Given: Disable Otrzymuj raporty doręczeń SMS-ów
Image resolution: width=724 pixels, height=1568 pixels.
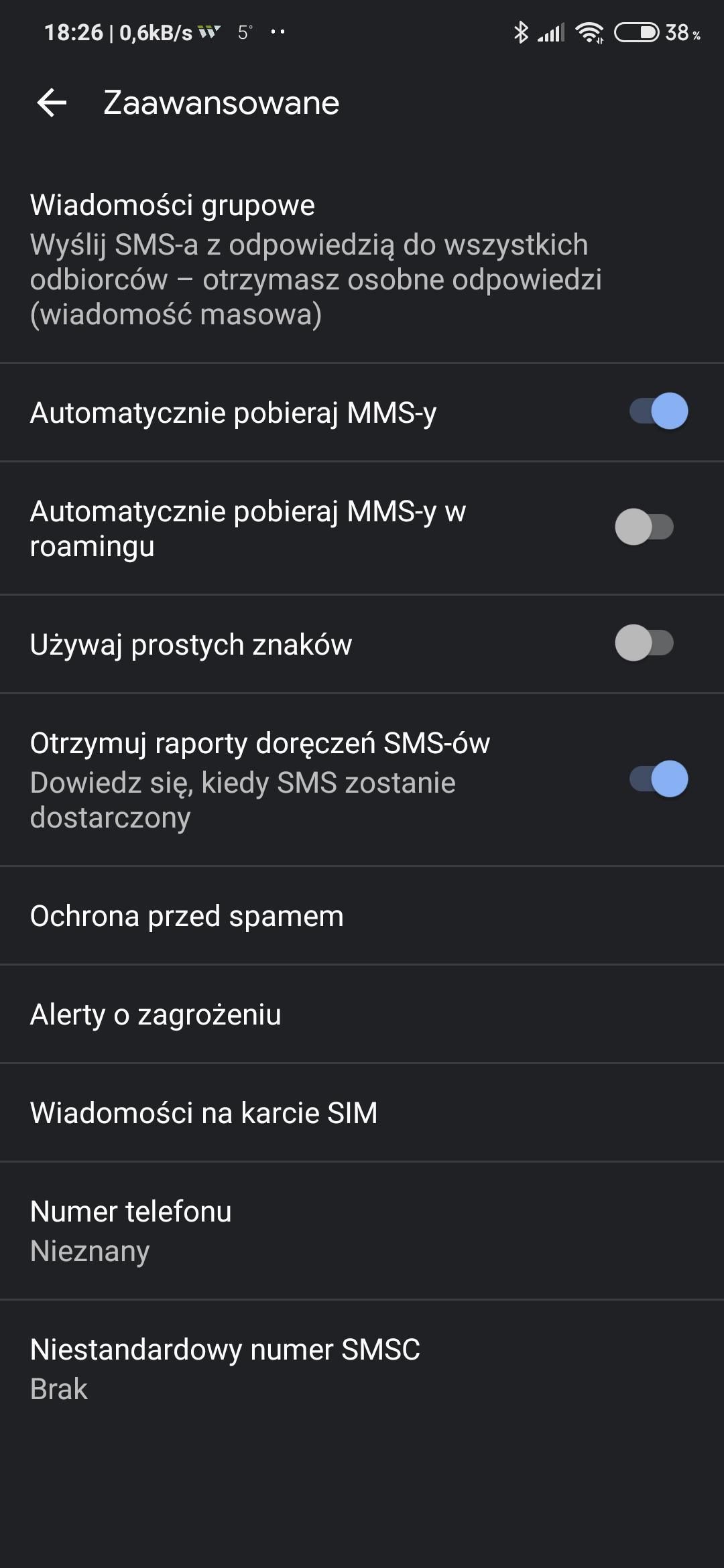Looking at the screenshot, I should pos(658,779).
